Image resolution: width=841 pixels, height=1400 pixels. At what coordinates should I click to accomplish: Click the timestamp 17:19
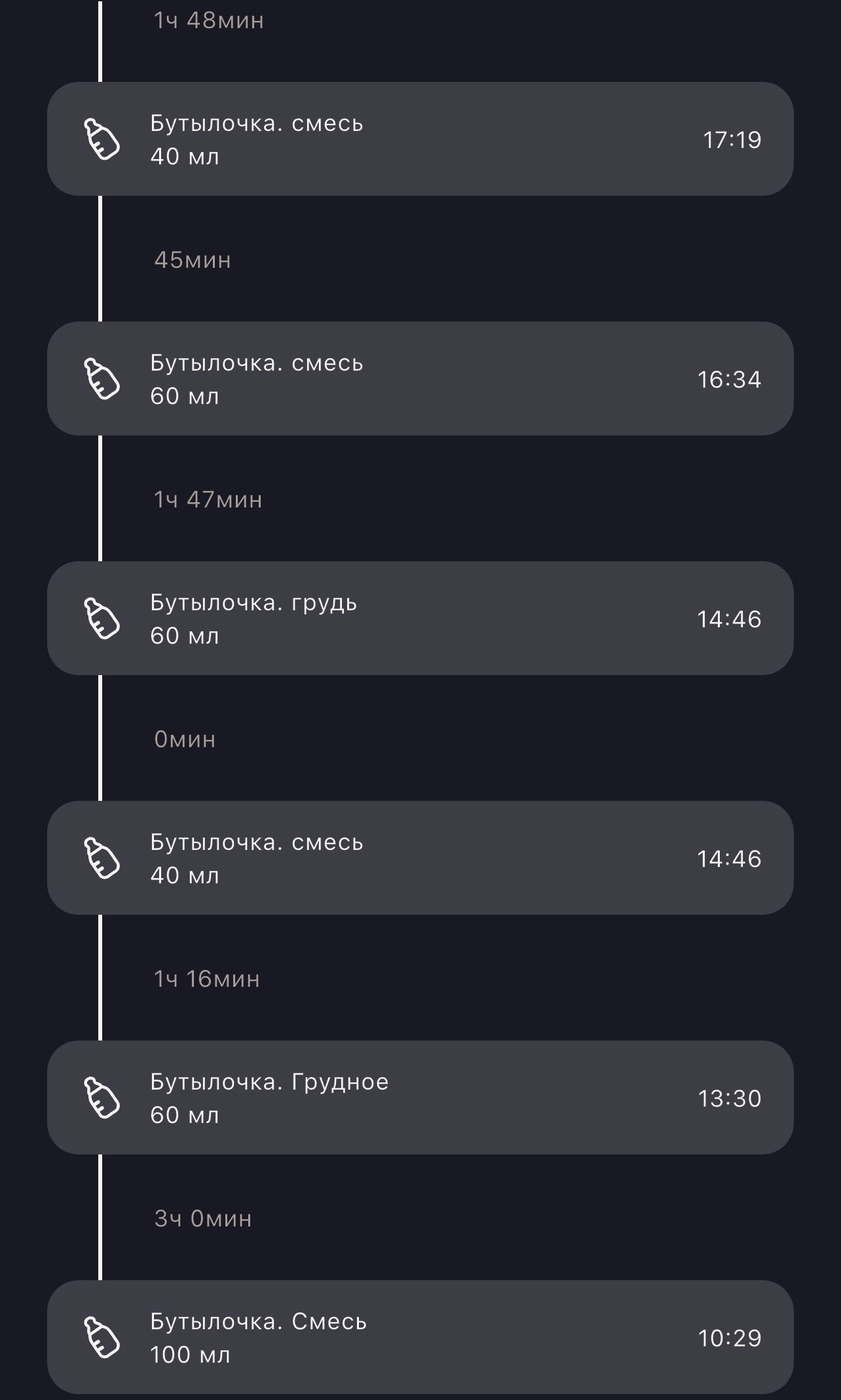point(731,139)
